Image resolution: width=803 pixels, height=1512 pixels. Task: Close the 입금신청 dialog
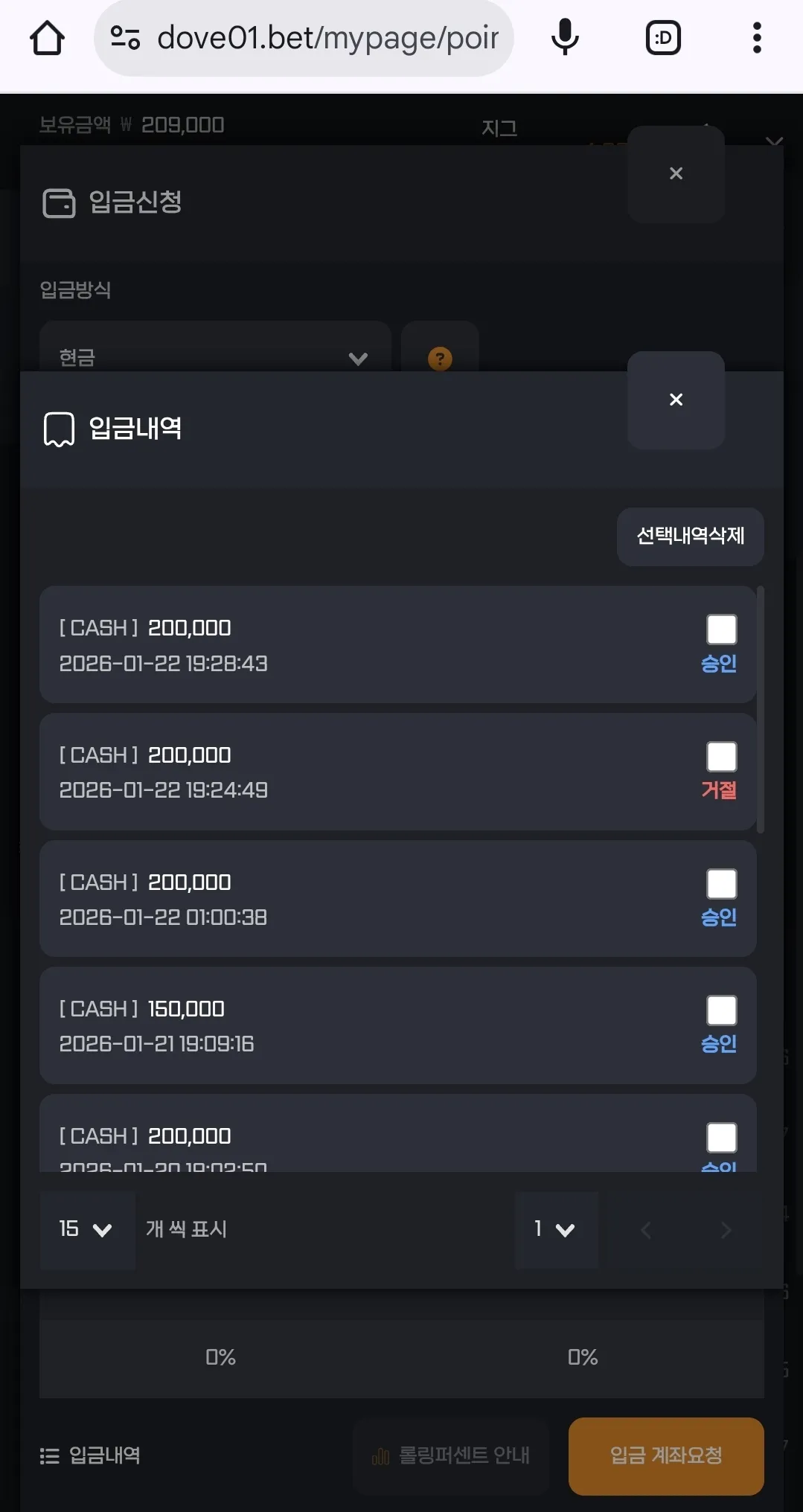coord(676,173)
